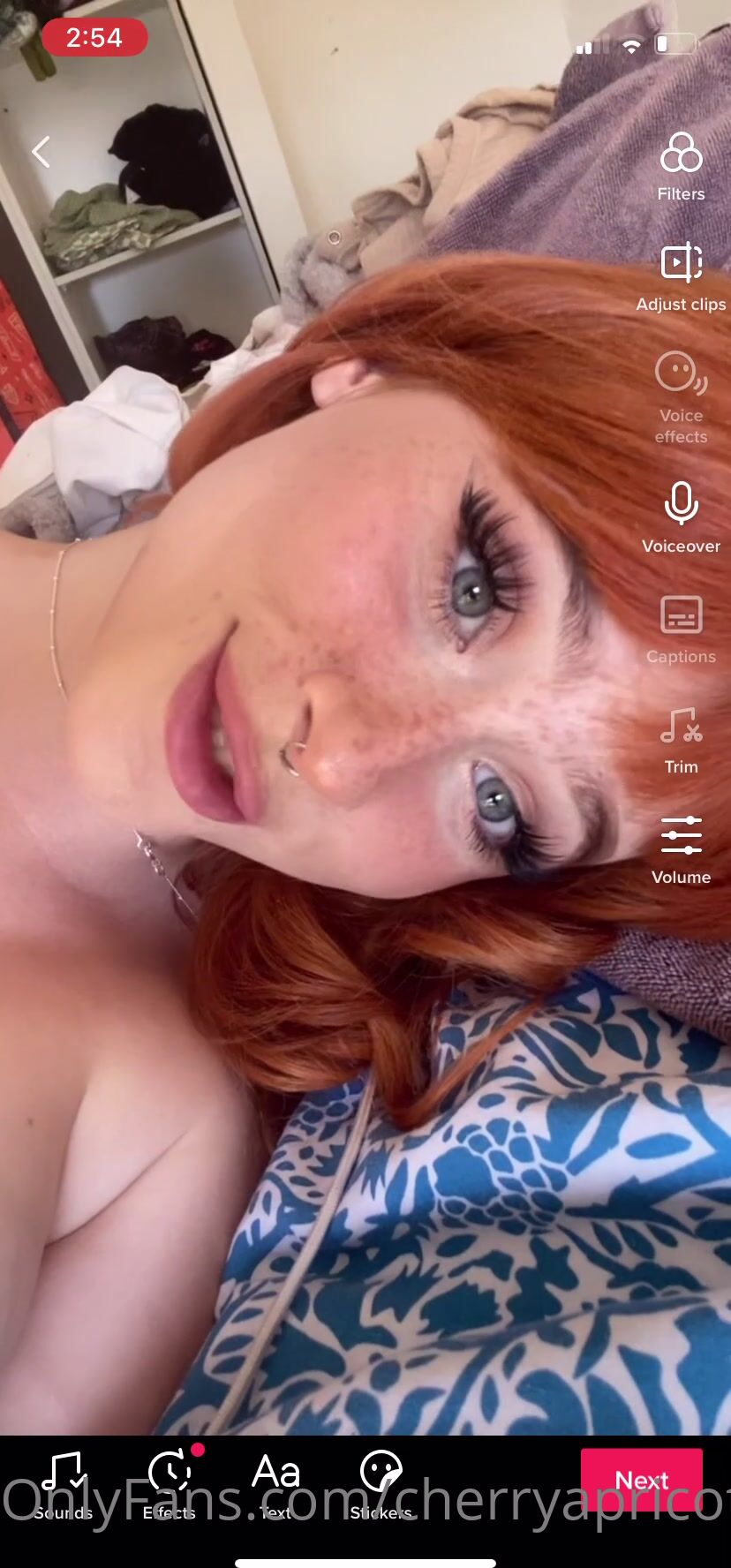The image size is (731, 1568).
Task: Go back with the top-left arrow
Action: (x=41, y=152)
